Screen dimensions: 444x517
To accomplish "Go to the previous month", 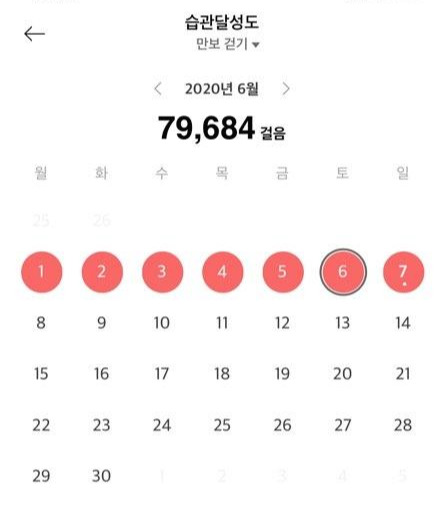I will (x=158, y=89).
